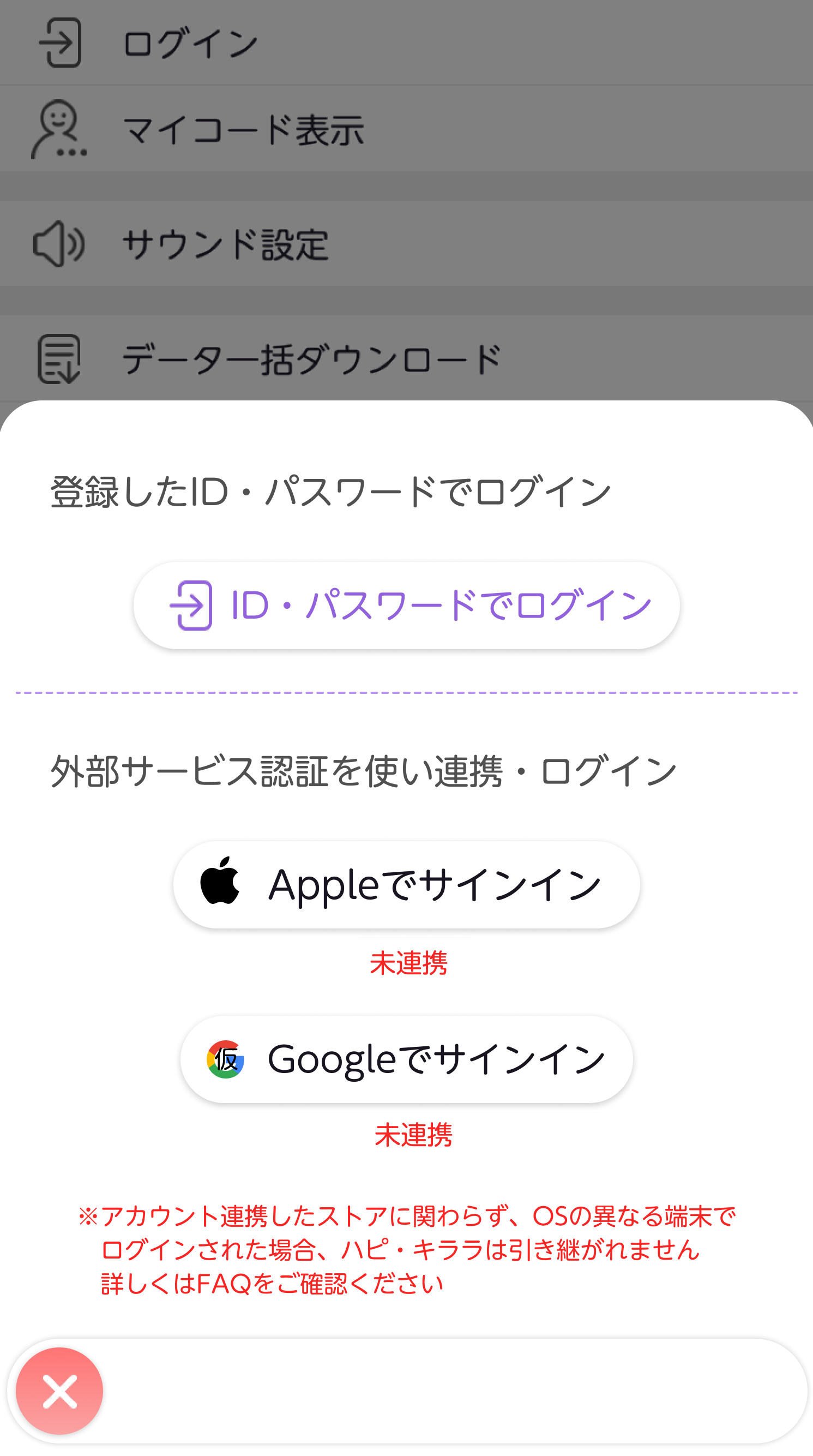Sign in with Google
813x1456 pixels.
pos(406,1059)
